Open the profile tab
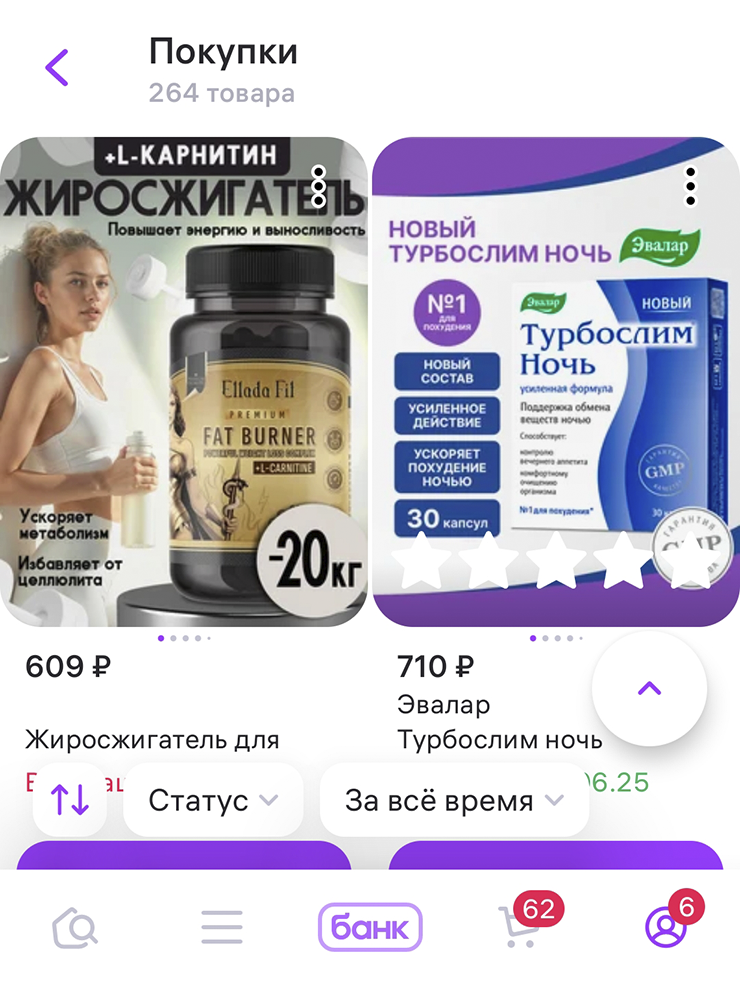The width and height of the screenshot is (740, 998). [x=665, y=929]
